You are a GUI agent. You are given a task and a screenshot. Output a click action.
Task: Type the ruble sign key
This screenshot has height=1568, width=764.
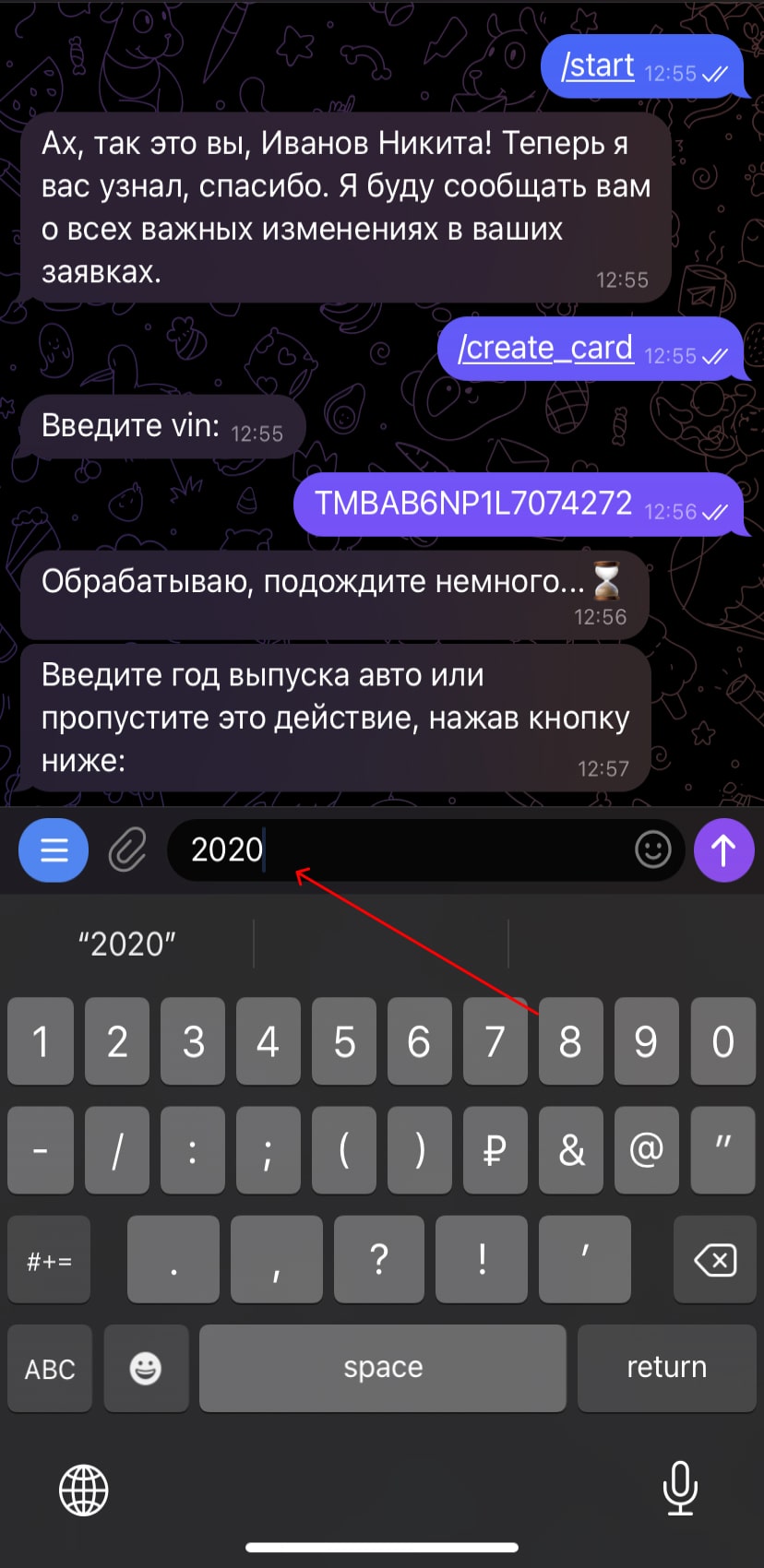tap(495, 1150)
